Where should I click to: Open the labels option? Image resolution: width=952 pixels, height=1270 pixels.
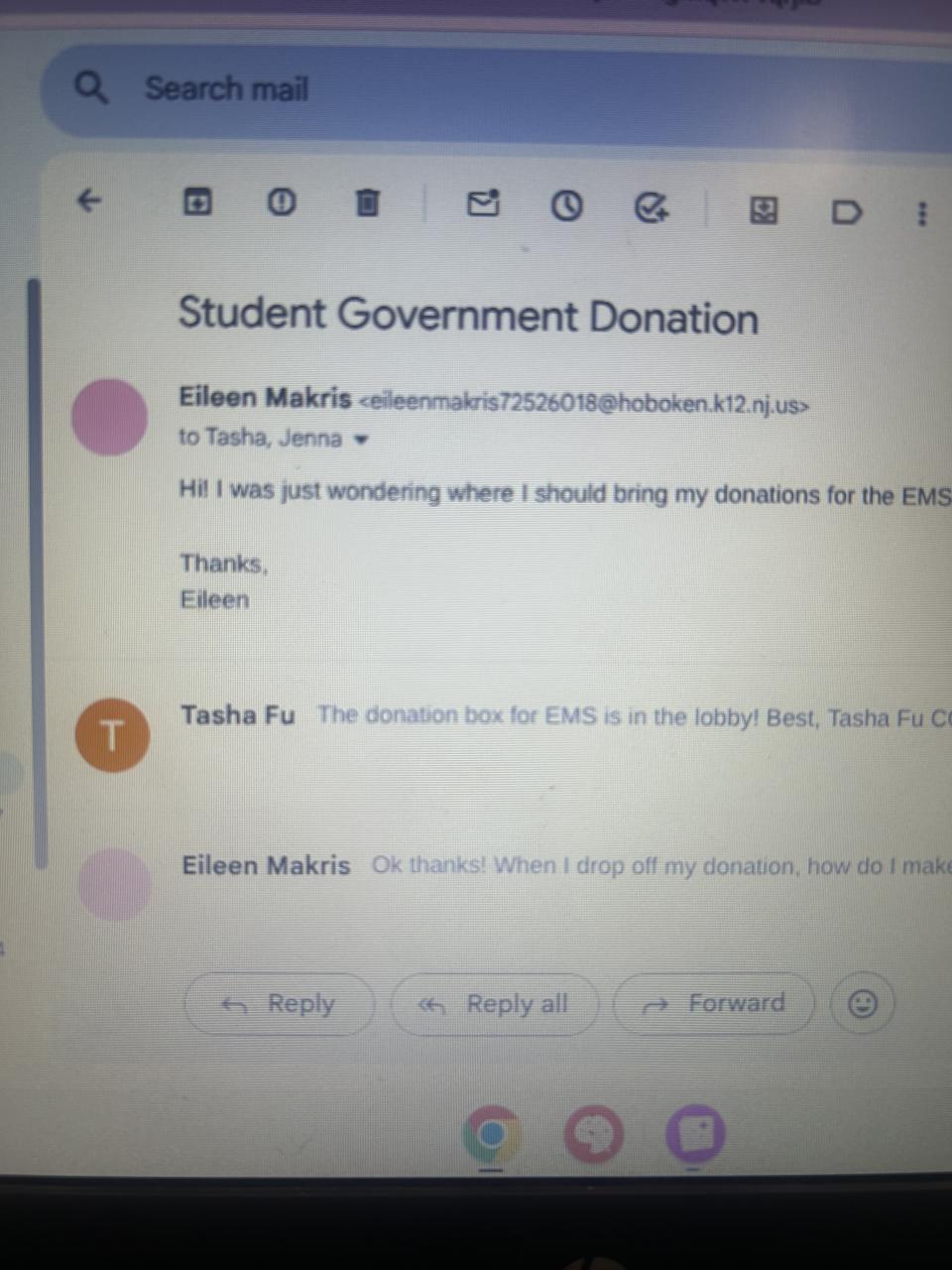[845, 211]
